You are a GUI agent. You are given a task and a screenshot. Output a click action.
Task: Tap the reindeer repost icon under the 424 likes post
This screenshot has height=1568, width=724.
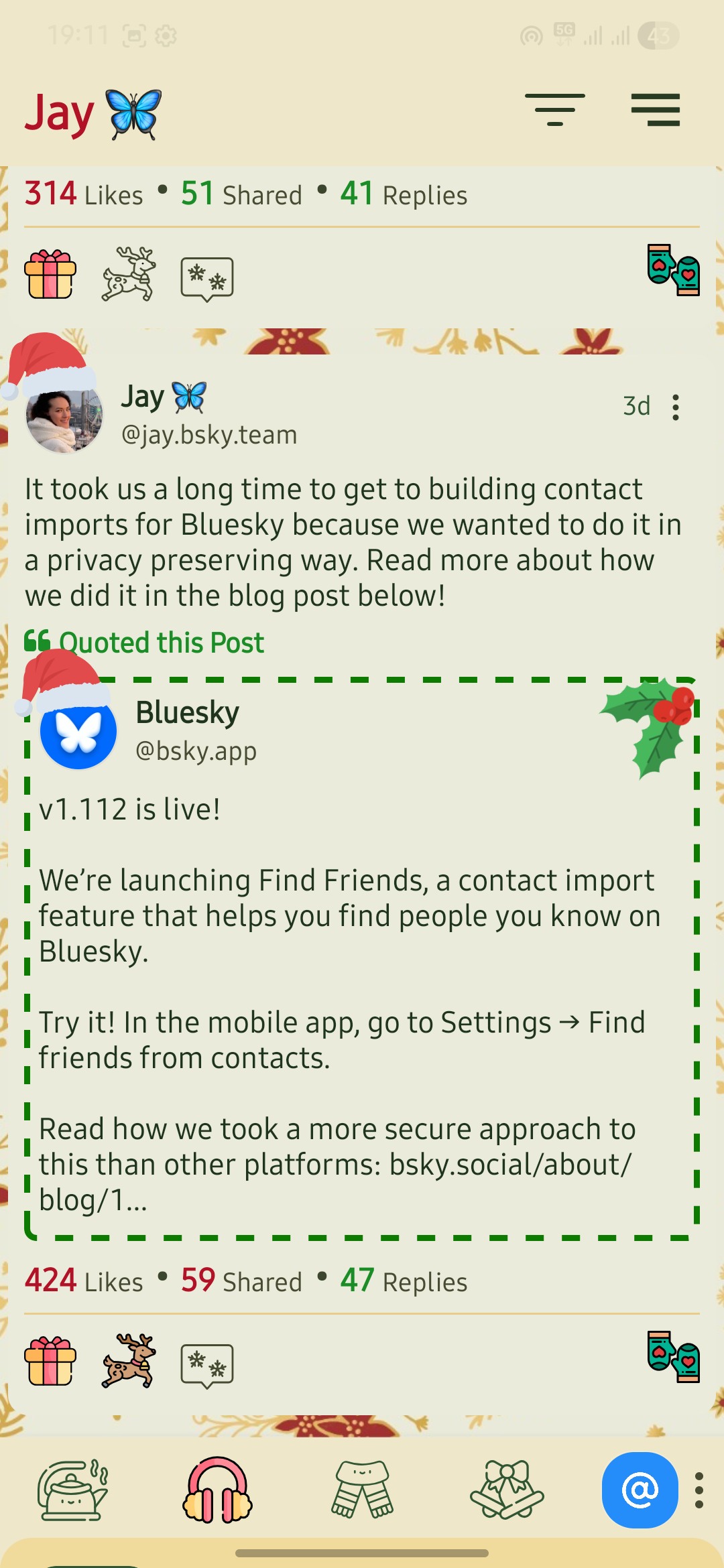129,1360
